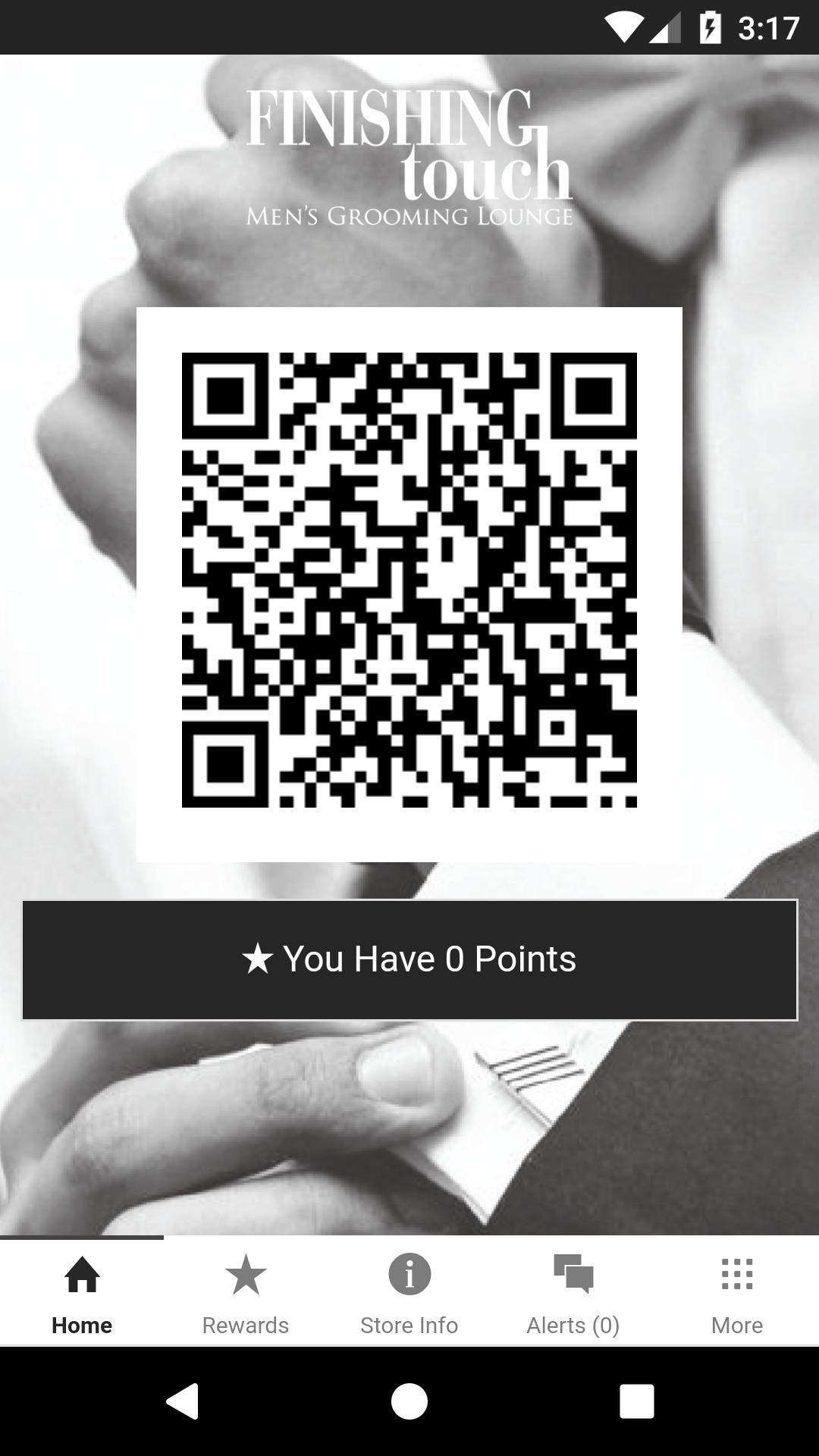Viewport: 819px width, 1456px height.
Task: Tap the system back button
Action: click(x=183, y=1401)
